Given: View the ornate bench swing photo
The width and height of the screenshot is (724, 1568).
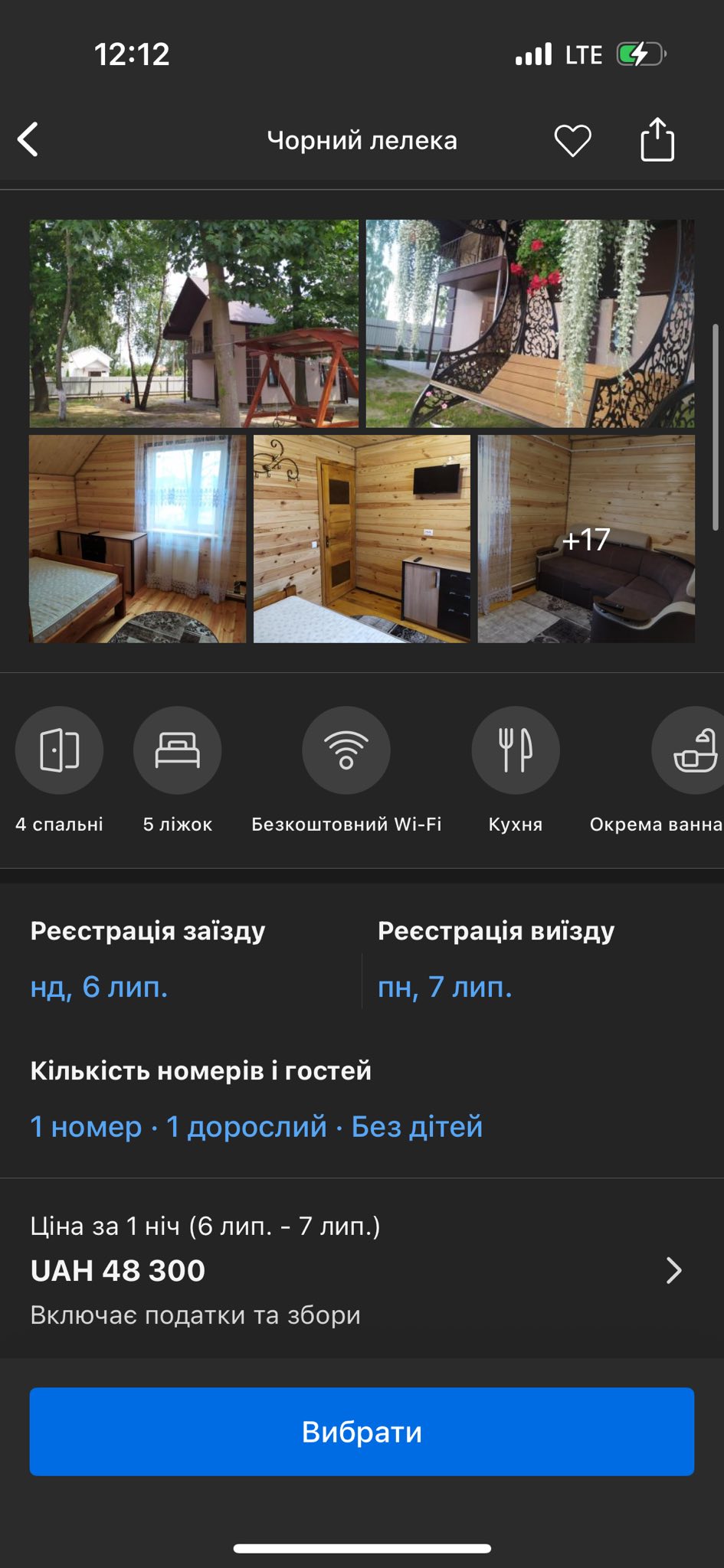Looking at the screenshot, I should [530, 323].
